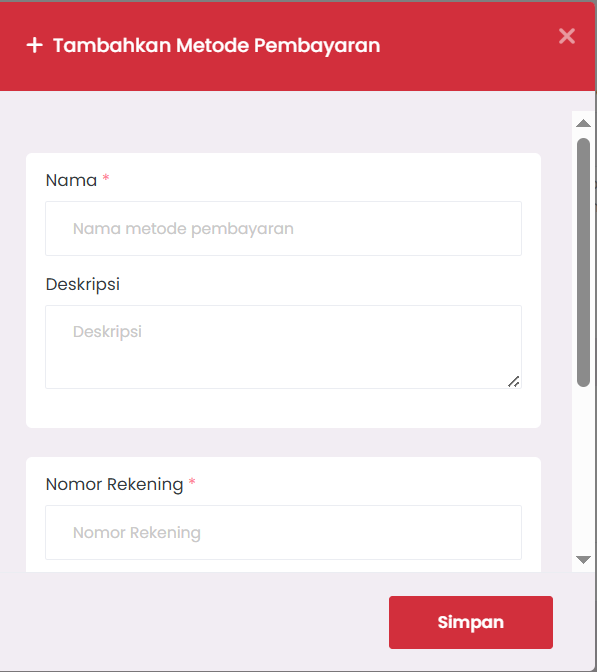The width and height of the screenshot is (597, 672).
Task: Select the Nomor Rekening input field
Action: pos(283,532)
